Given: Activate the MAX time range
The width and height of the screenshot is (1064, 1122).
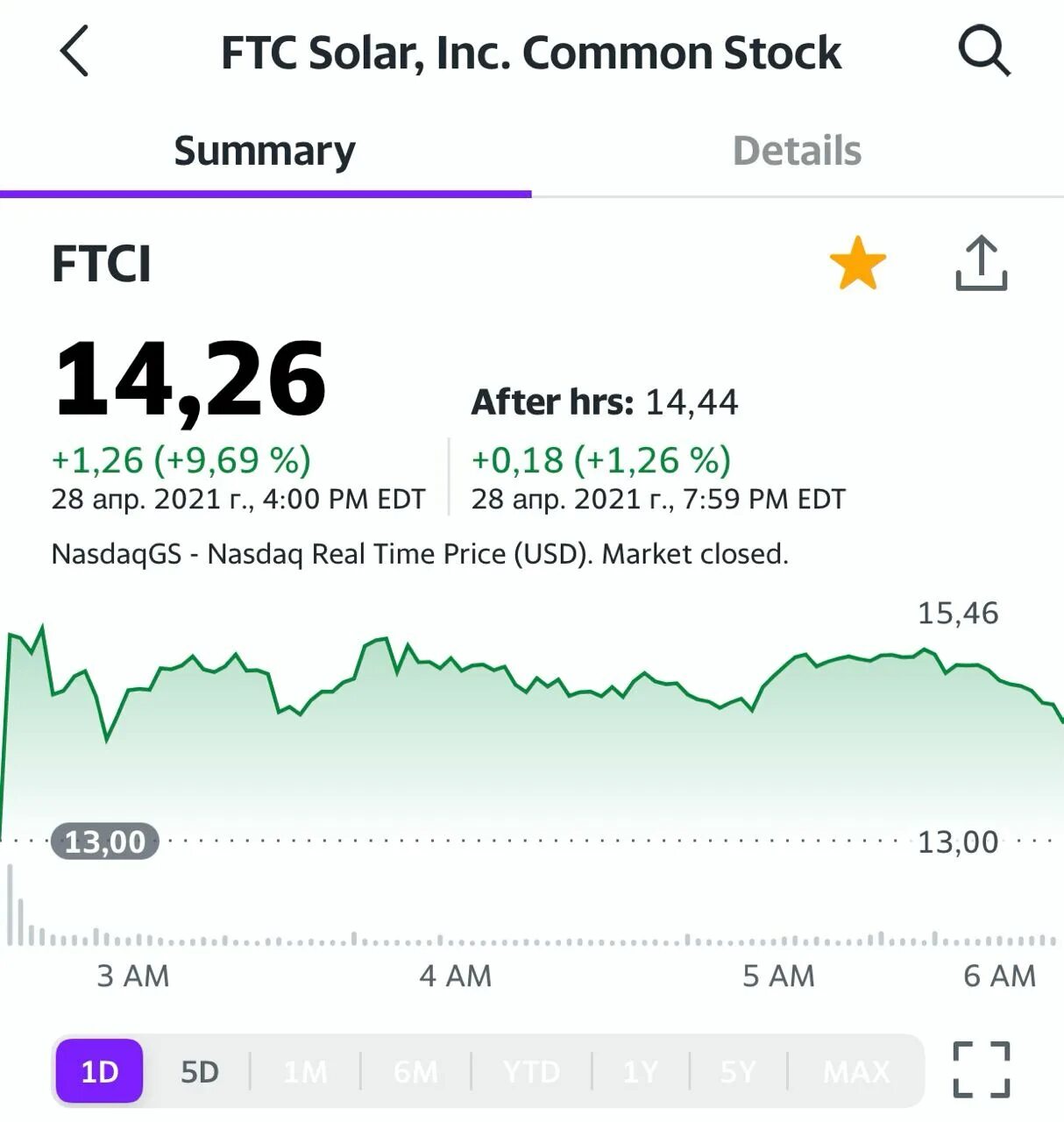Looking at the screenshot, I should coord(855,1071).
